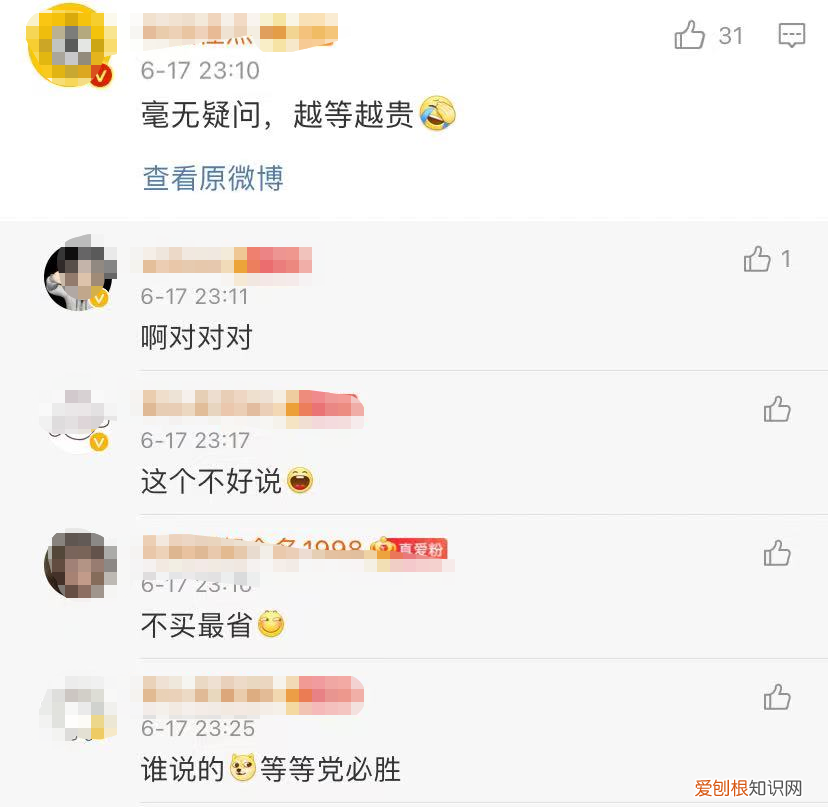Viewport: 828px width, 807px height.
Task: View profile of the 啊对对对 commenter
Action: pos(77,274)
